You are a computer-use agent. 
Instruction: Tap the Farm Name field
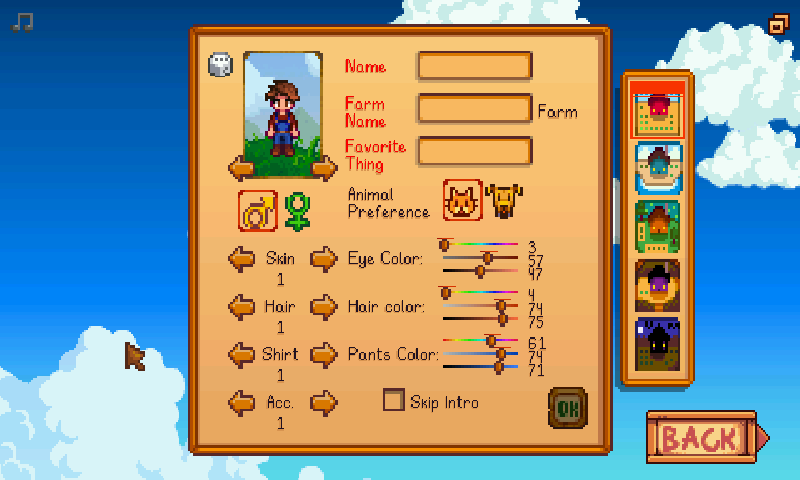(x=474, y=108)
